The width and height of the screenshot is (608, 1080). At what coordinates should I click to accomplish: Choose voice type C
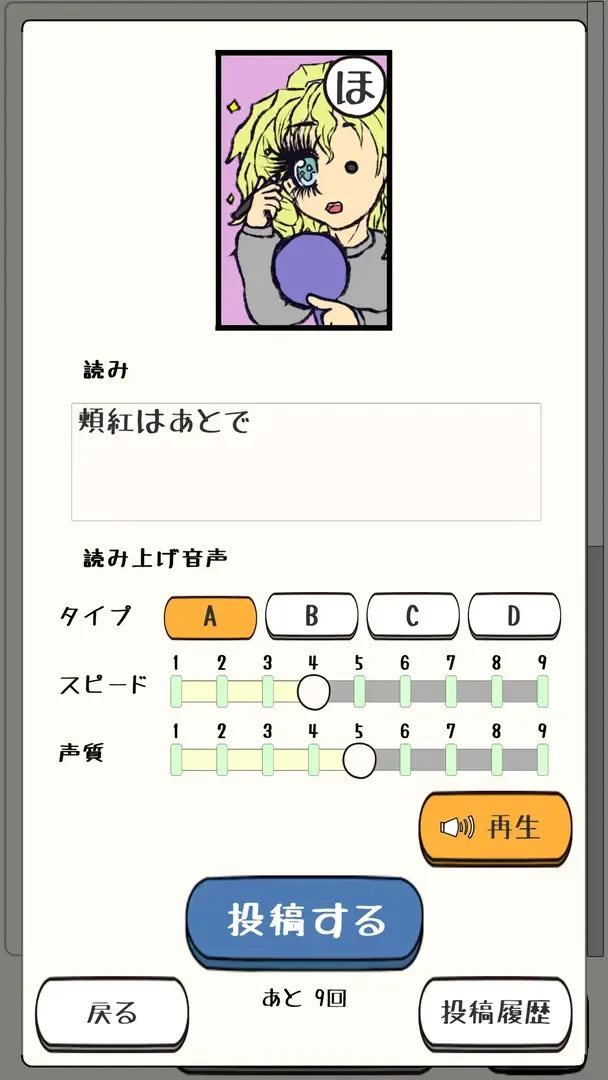(412, 616)
